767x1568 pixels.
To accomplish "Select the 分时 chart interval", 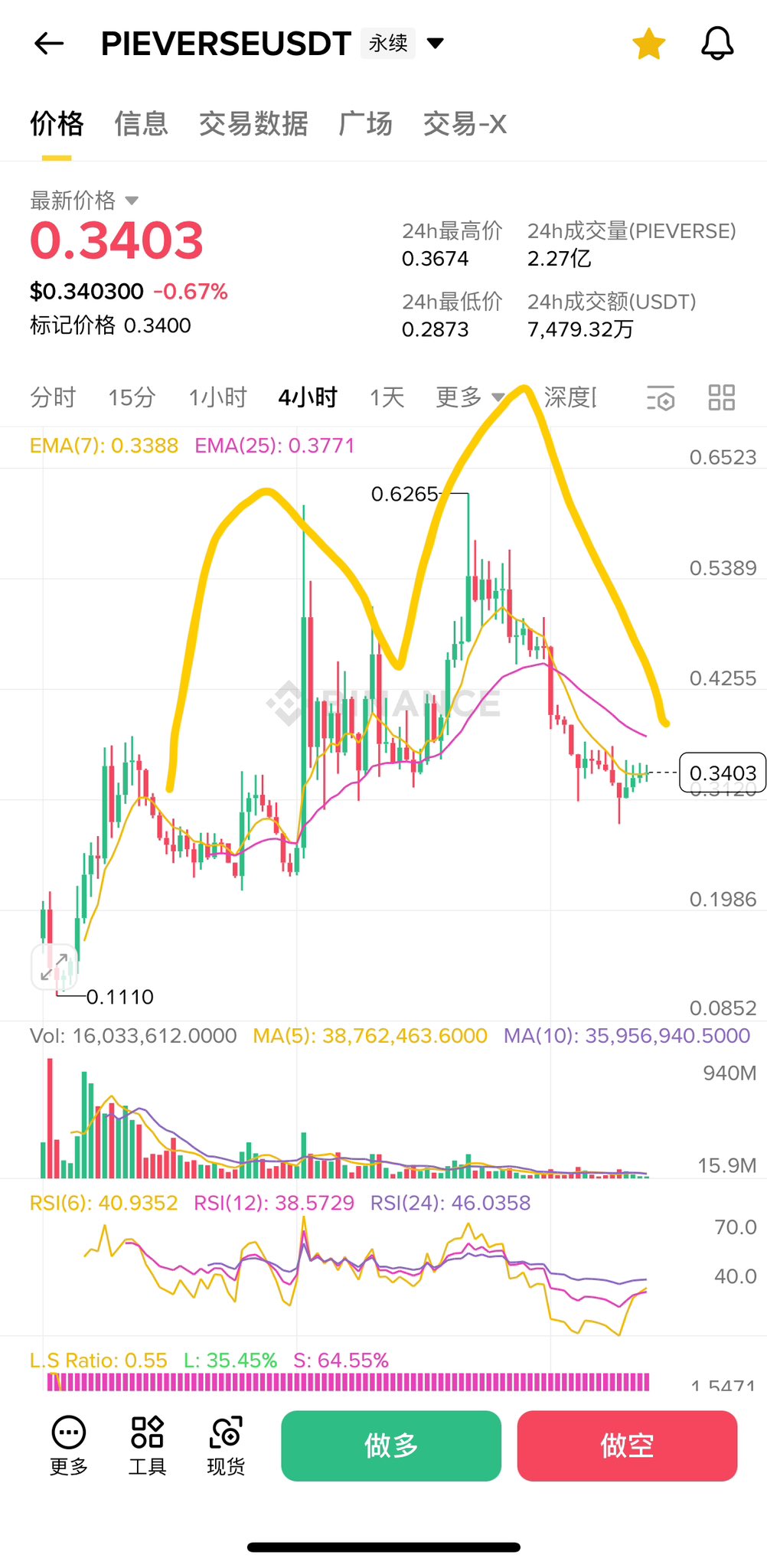I will coord(53,397).
